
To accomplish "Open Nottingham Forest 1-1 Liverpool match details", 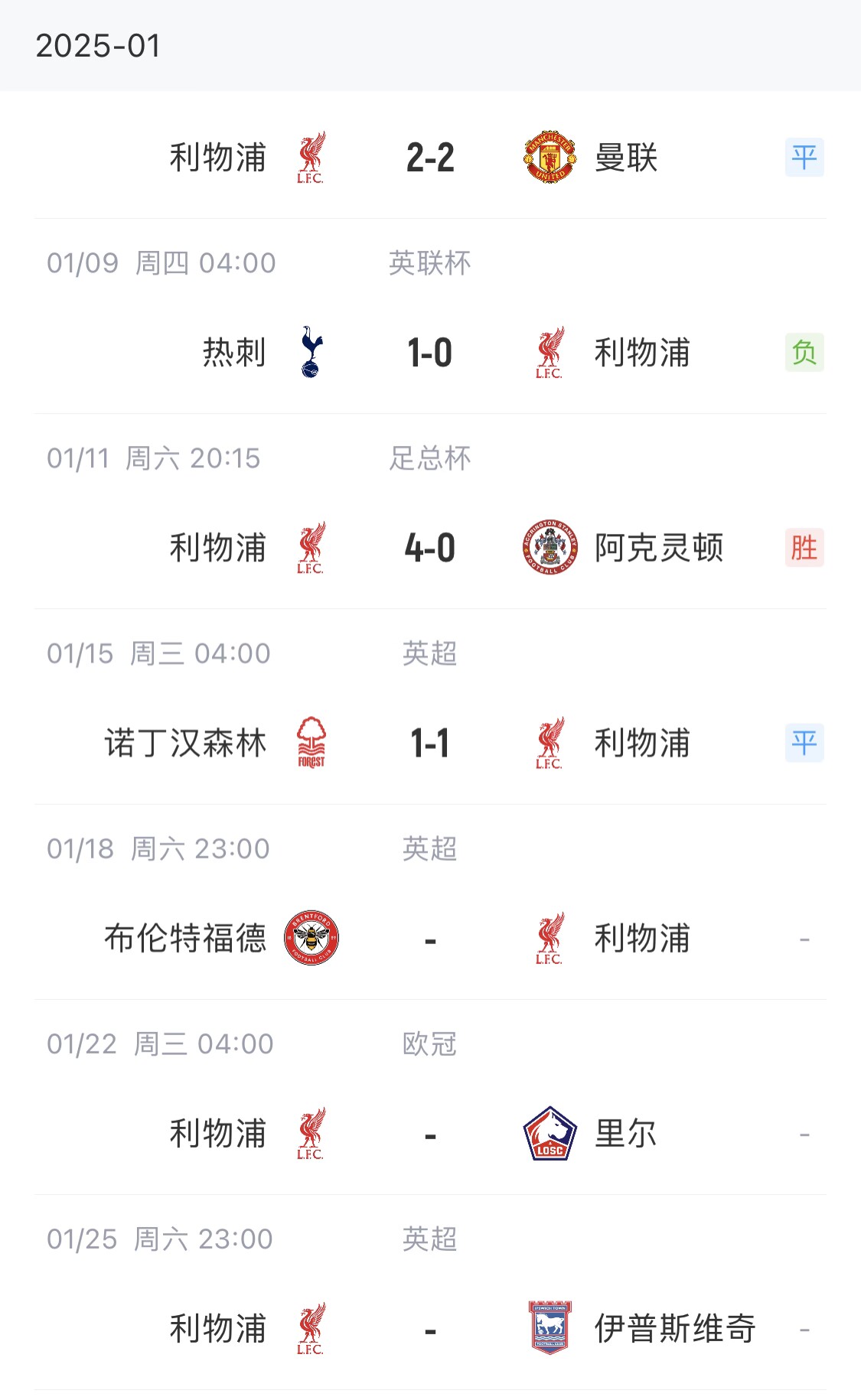I will pos(430,743).
